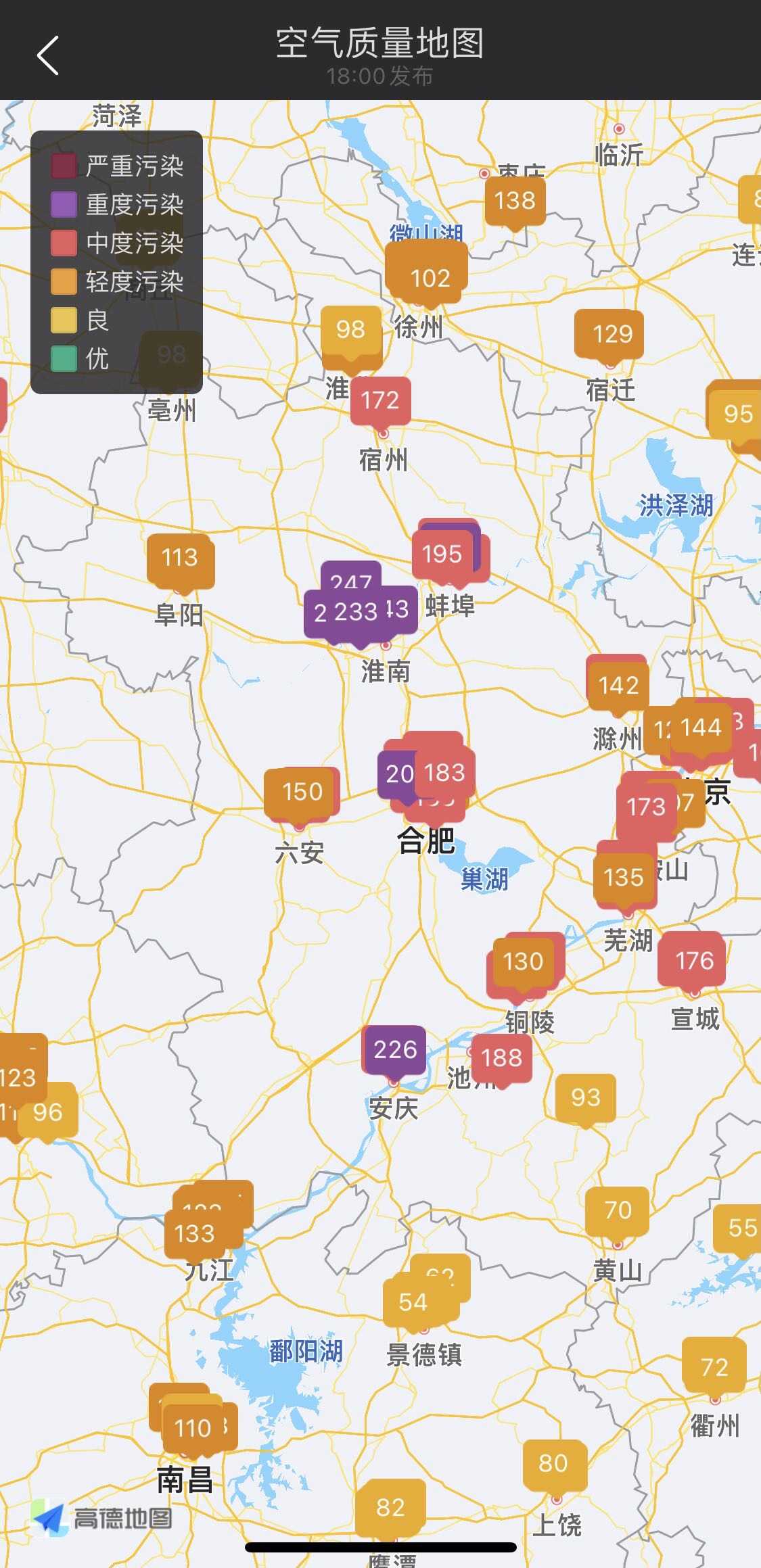Open the 138 AQI marker
761x1568 pixels.
coord(515,201)
